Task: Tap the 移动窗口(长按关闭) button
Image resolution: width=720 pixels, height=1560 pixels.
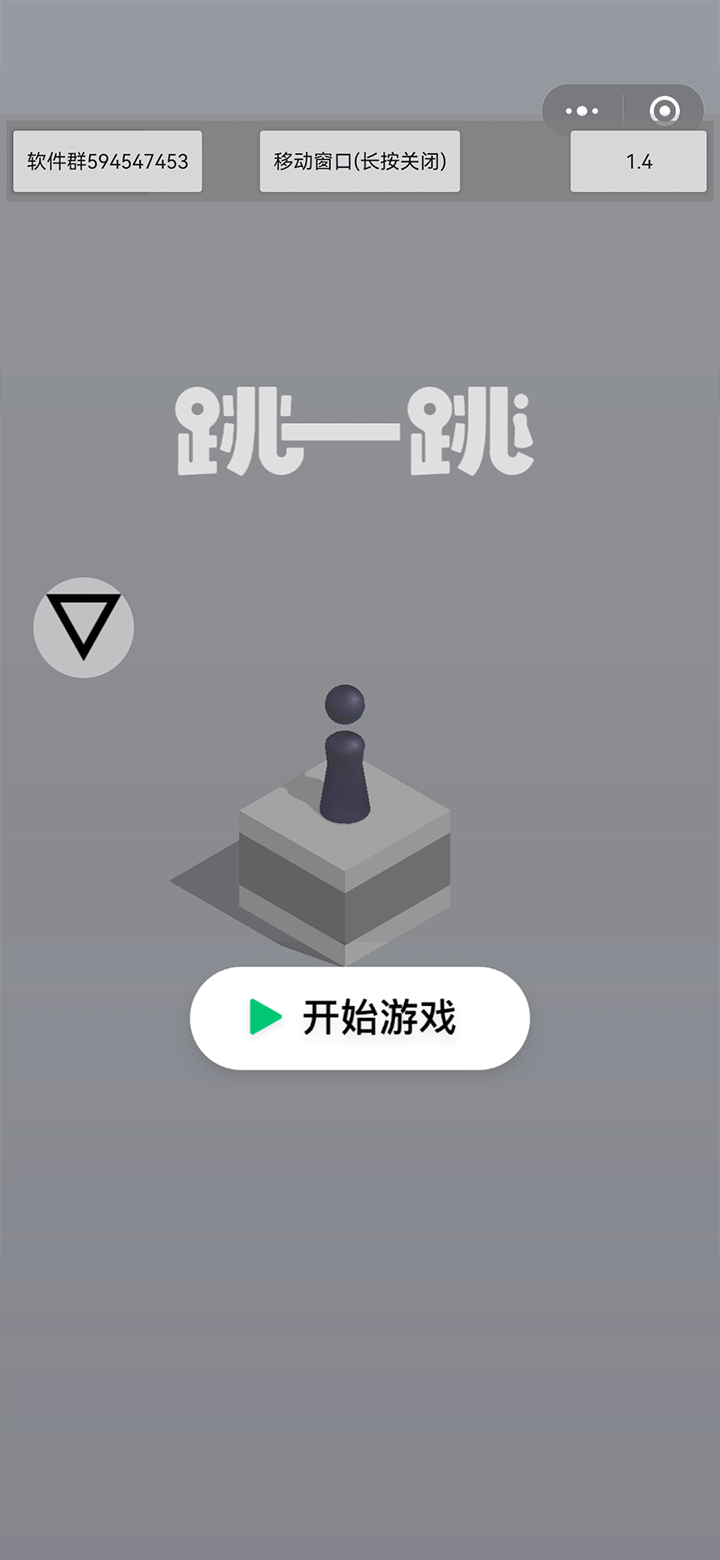Action: [x=360, y=161]
